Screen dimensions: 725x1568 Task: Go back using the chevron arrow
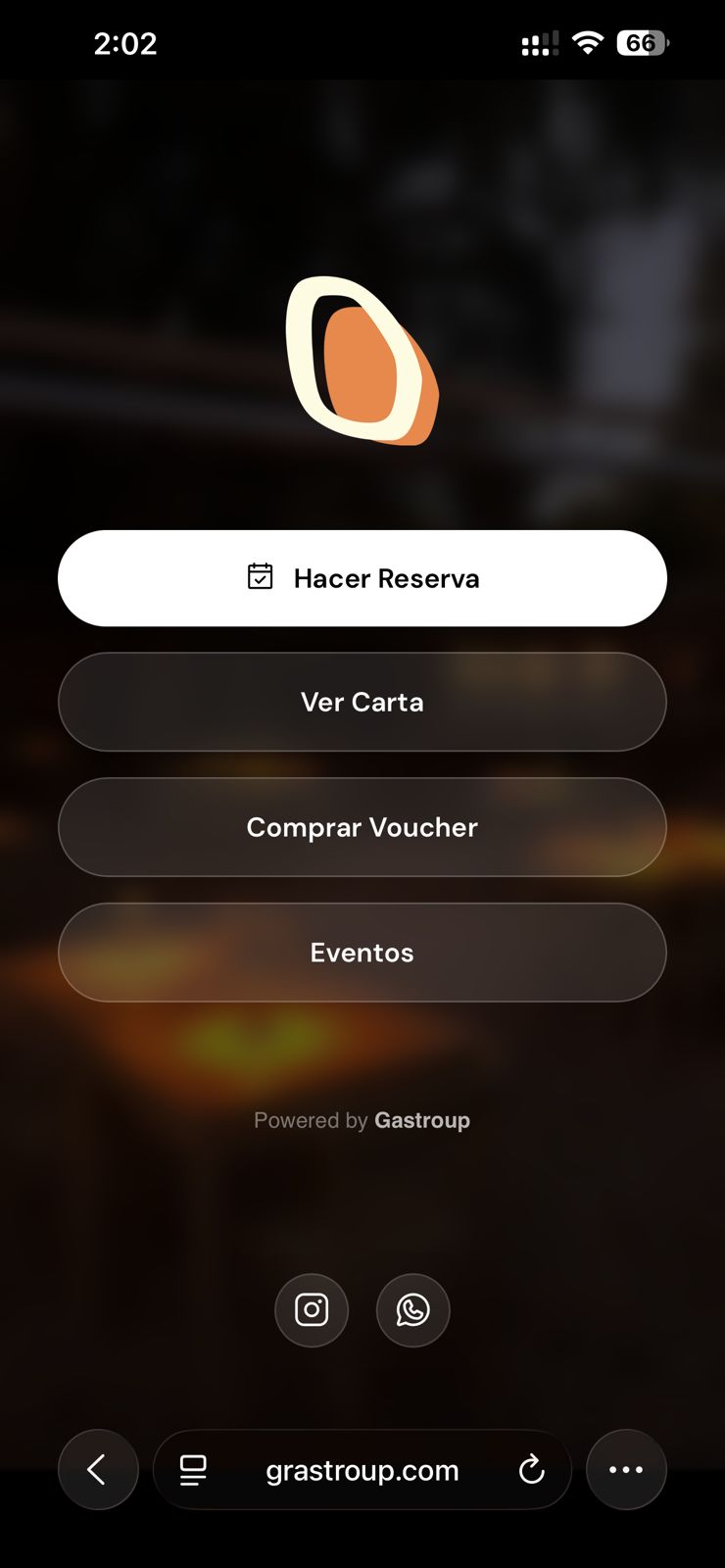98,1469
